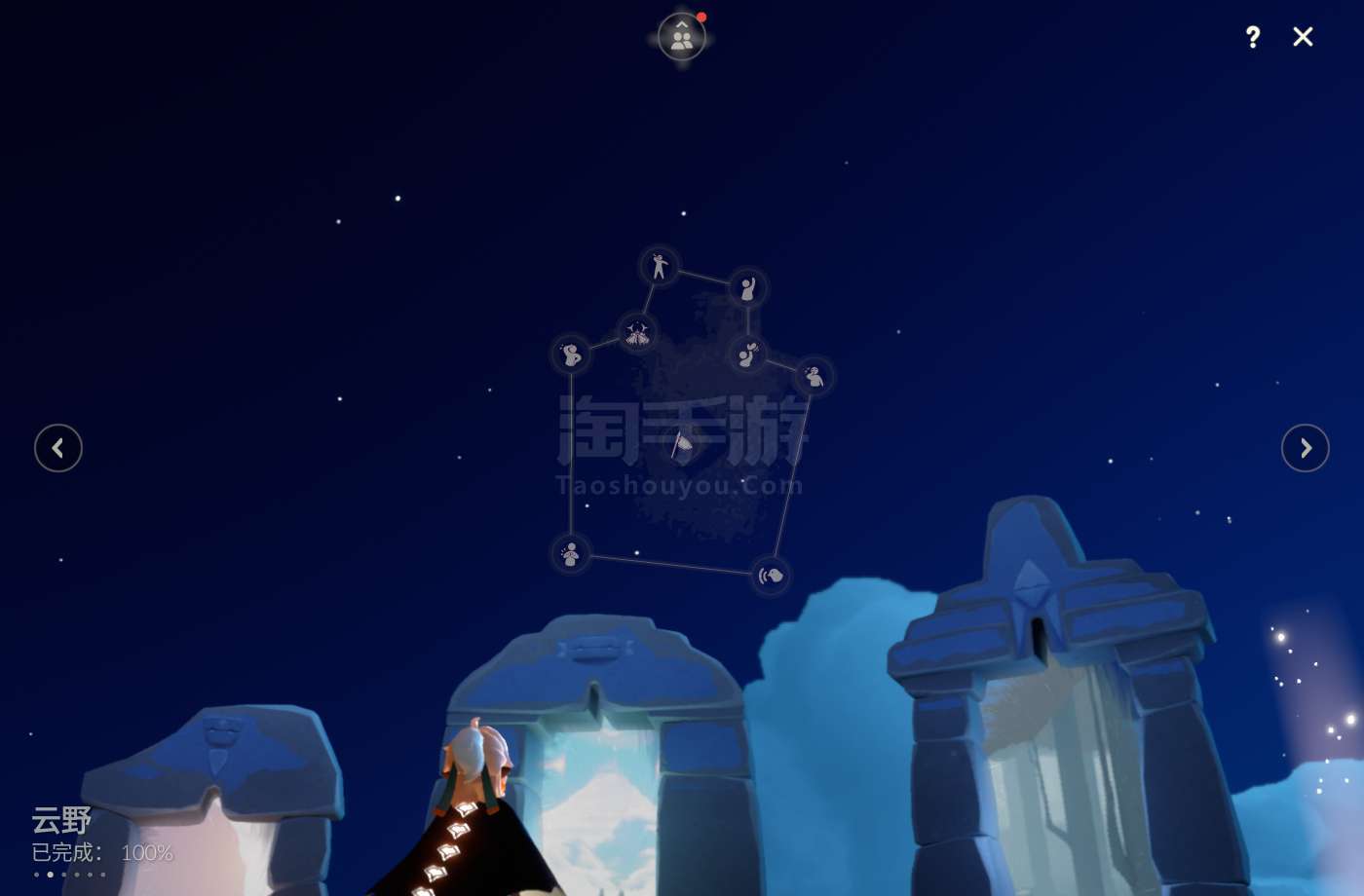Select the laughing spirit node

[x=748, y=354]
